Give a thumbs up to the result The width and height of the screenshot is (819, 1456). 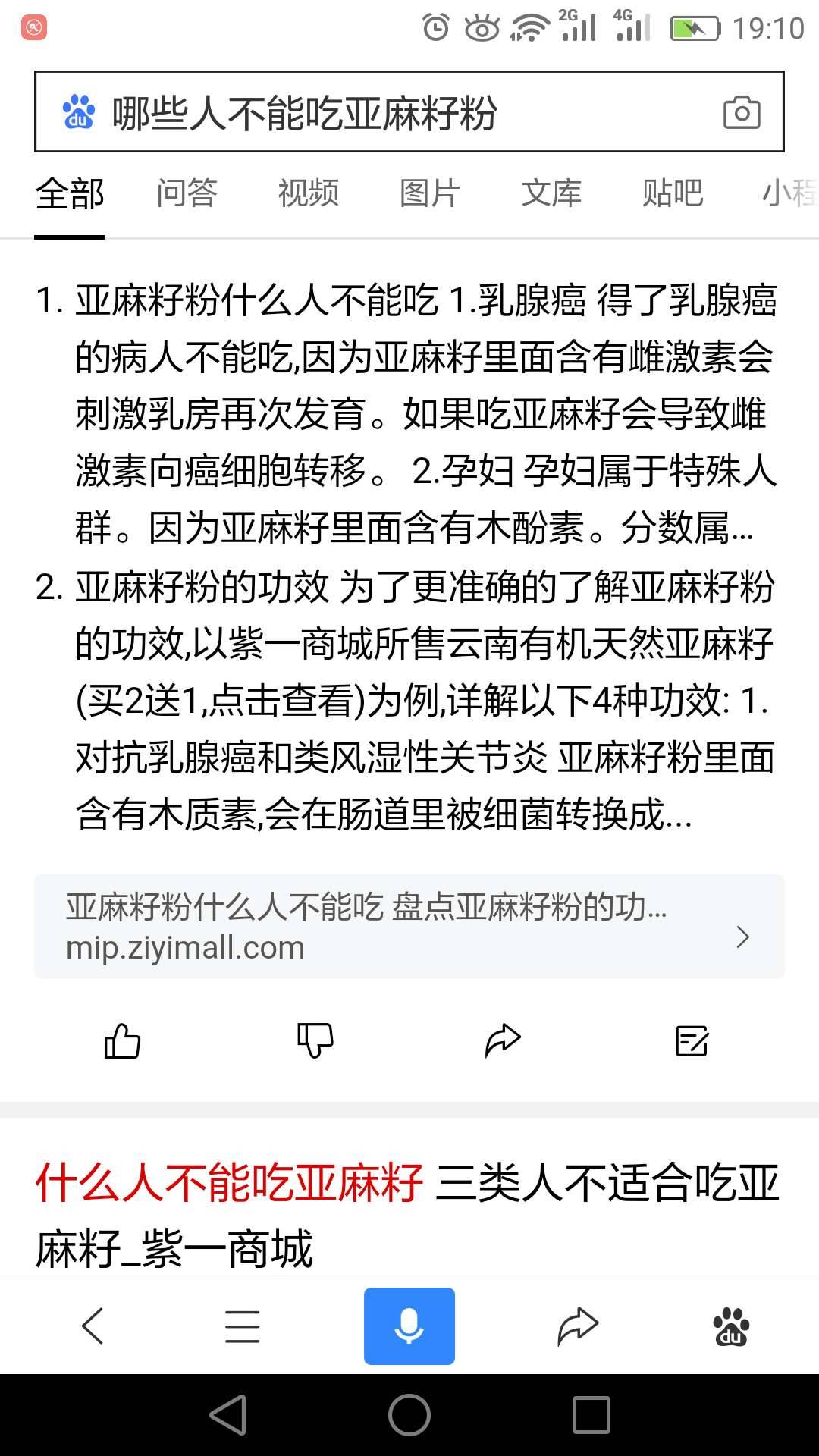pos(123,1040)
